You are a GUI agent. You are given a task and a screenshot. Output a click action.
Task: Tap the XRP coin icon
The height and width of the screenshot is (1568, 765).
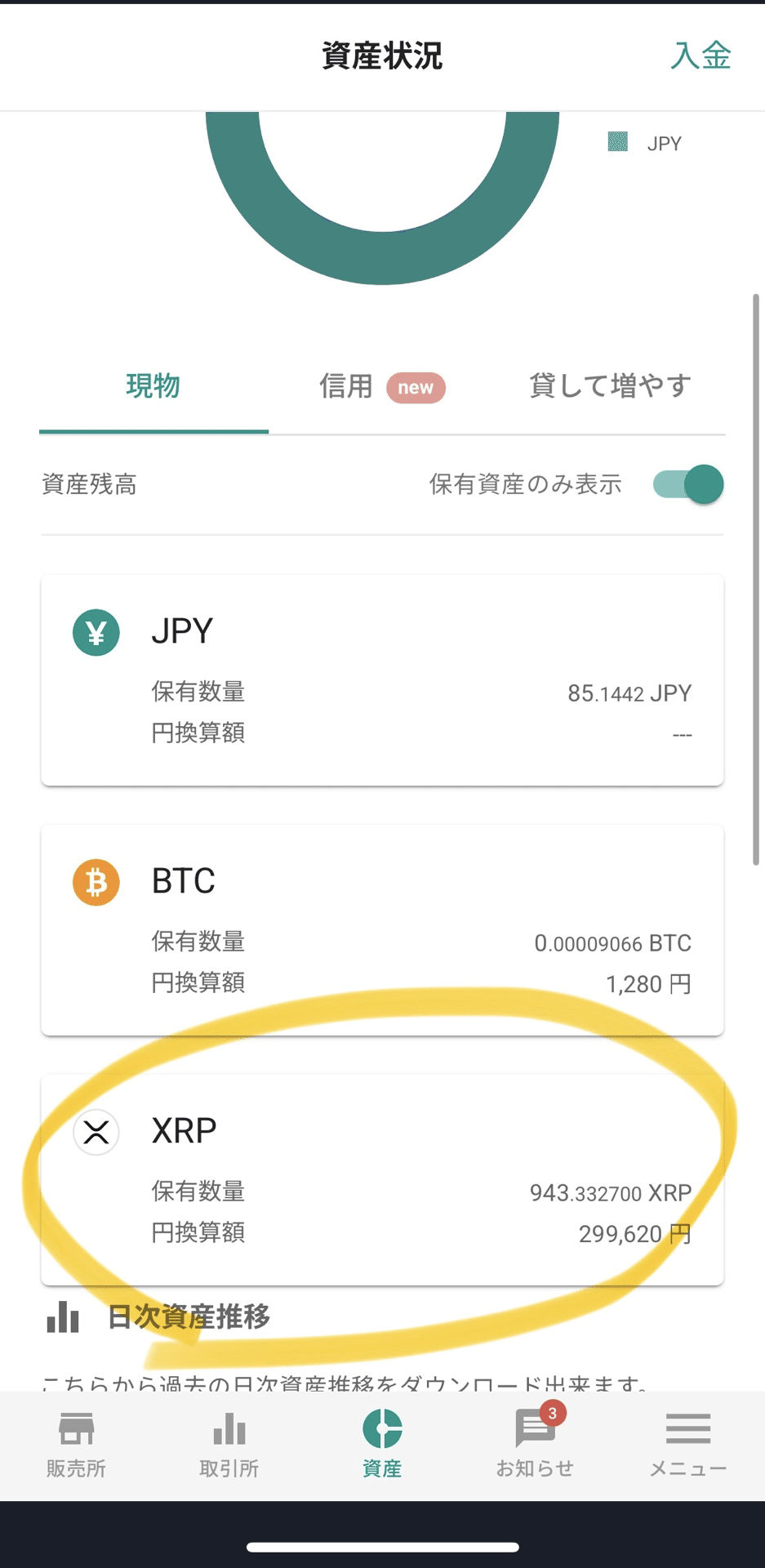tap(96, 1132)
